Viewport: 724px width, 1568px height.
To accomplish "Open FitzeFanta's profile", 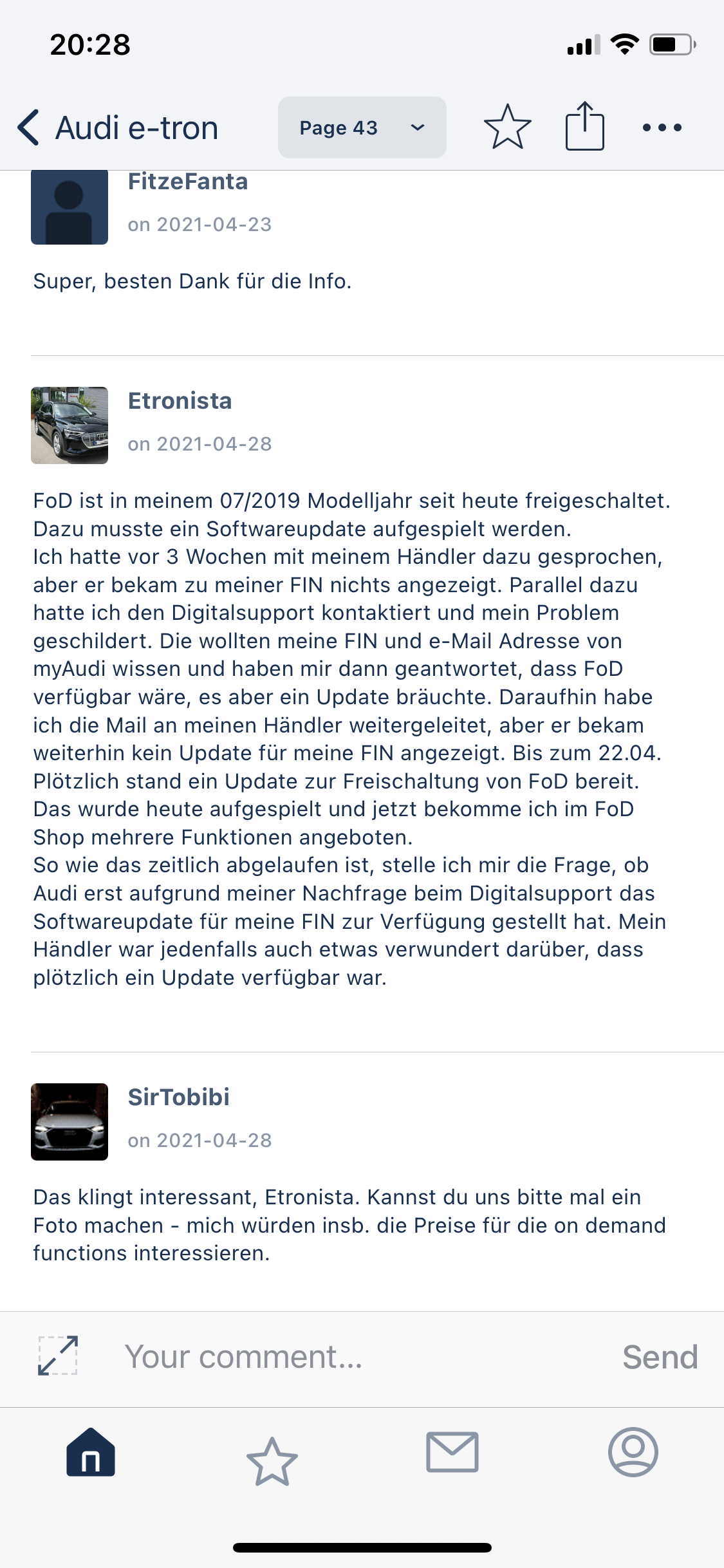I will [x=187, y=182].
